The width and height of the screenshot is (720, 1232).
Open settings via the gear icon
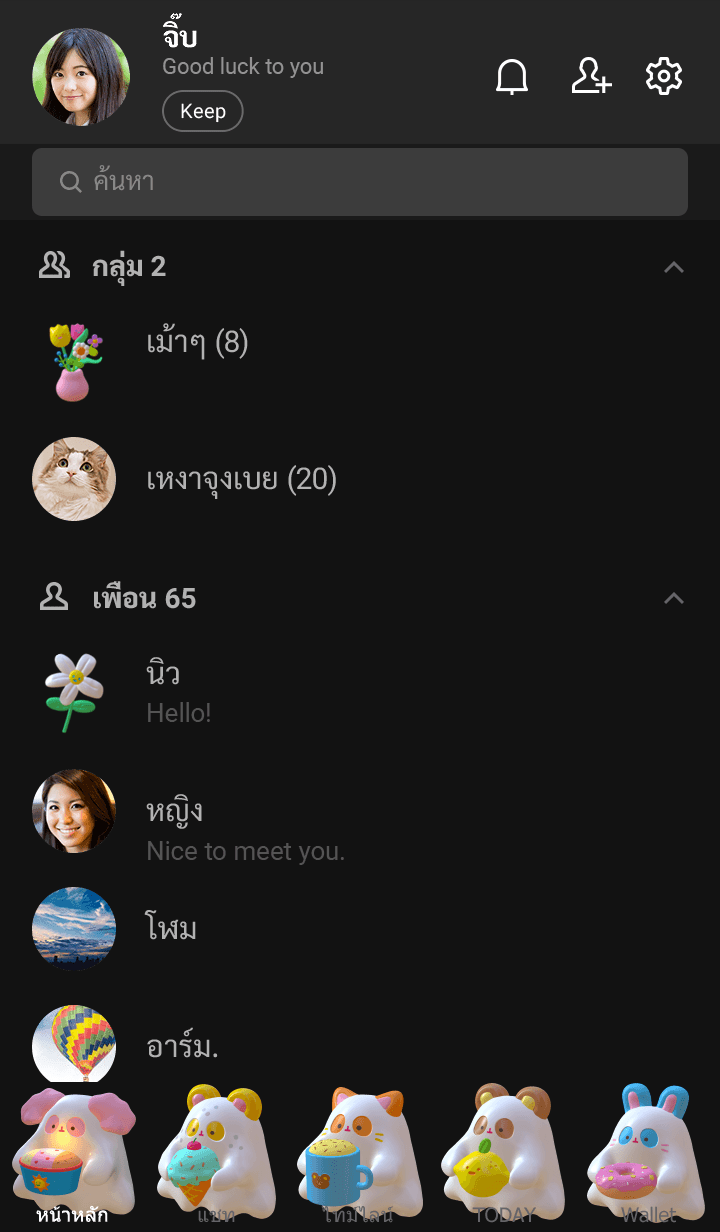point(664,77)
